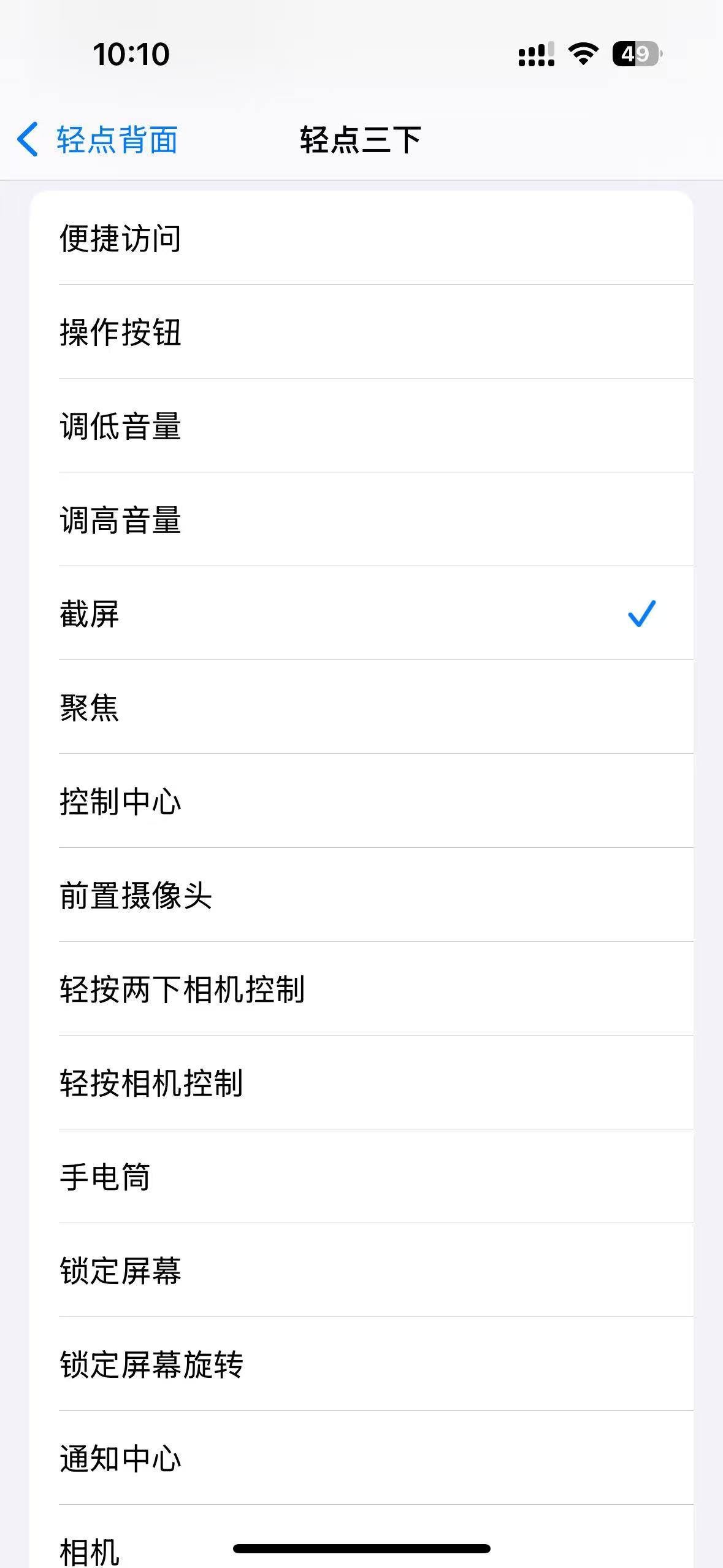The width and height of the screenshot is (723, 1568).
Task: Select 锁定屏幕旋转
Action: pyautogui.click(x=151, y=1364)
